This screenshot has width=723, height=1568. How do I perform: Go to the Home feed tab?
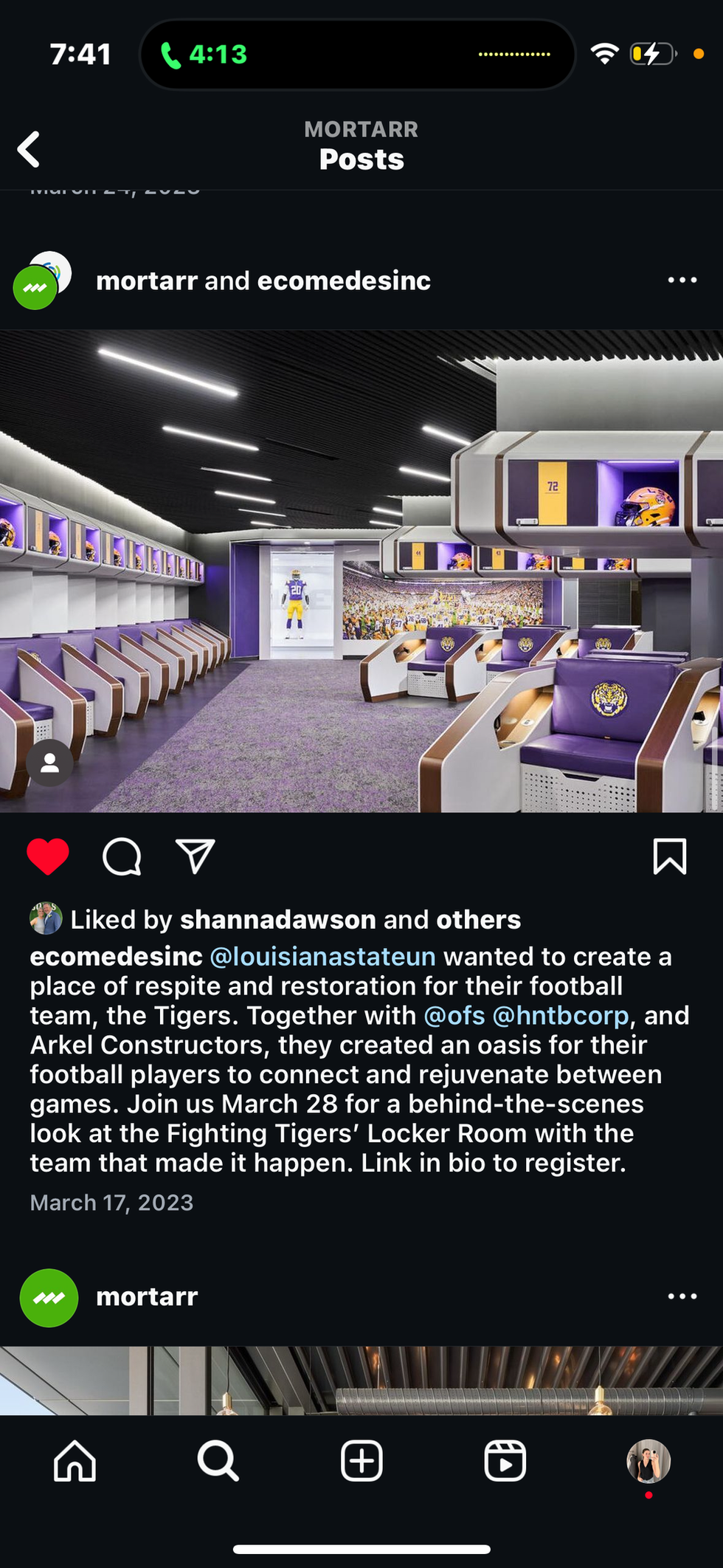pos(75,1461)
